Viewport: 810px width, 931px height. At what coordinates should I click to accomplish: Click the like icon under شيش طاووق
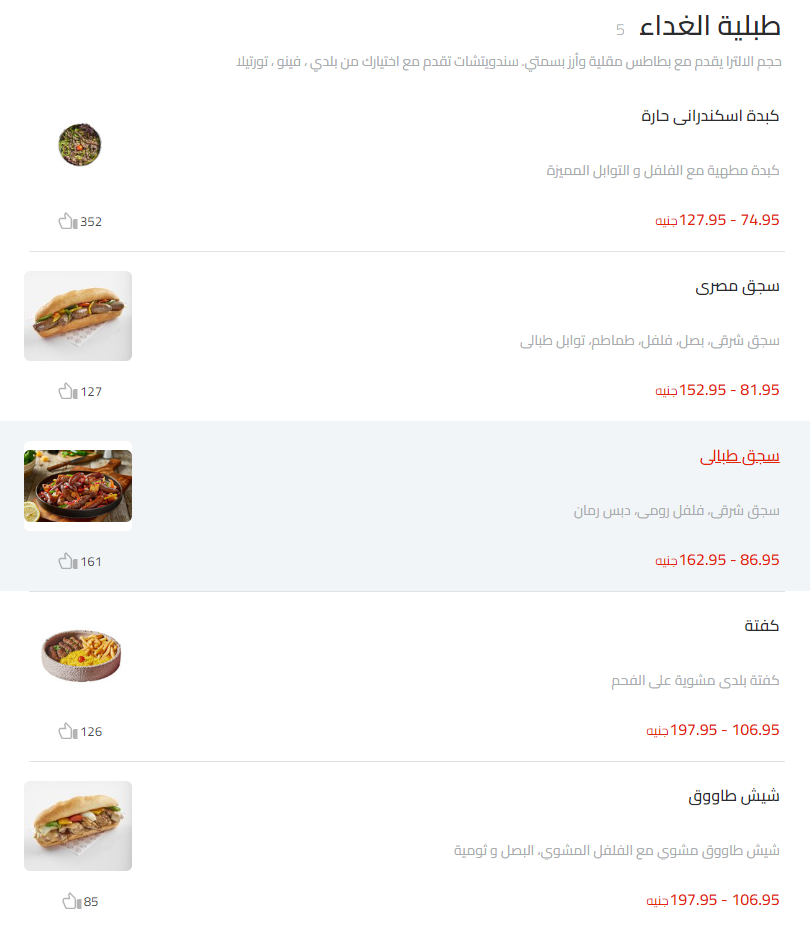click(x=68, y=901)
